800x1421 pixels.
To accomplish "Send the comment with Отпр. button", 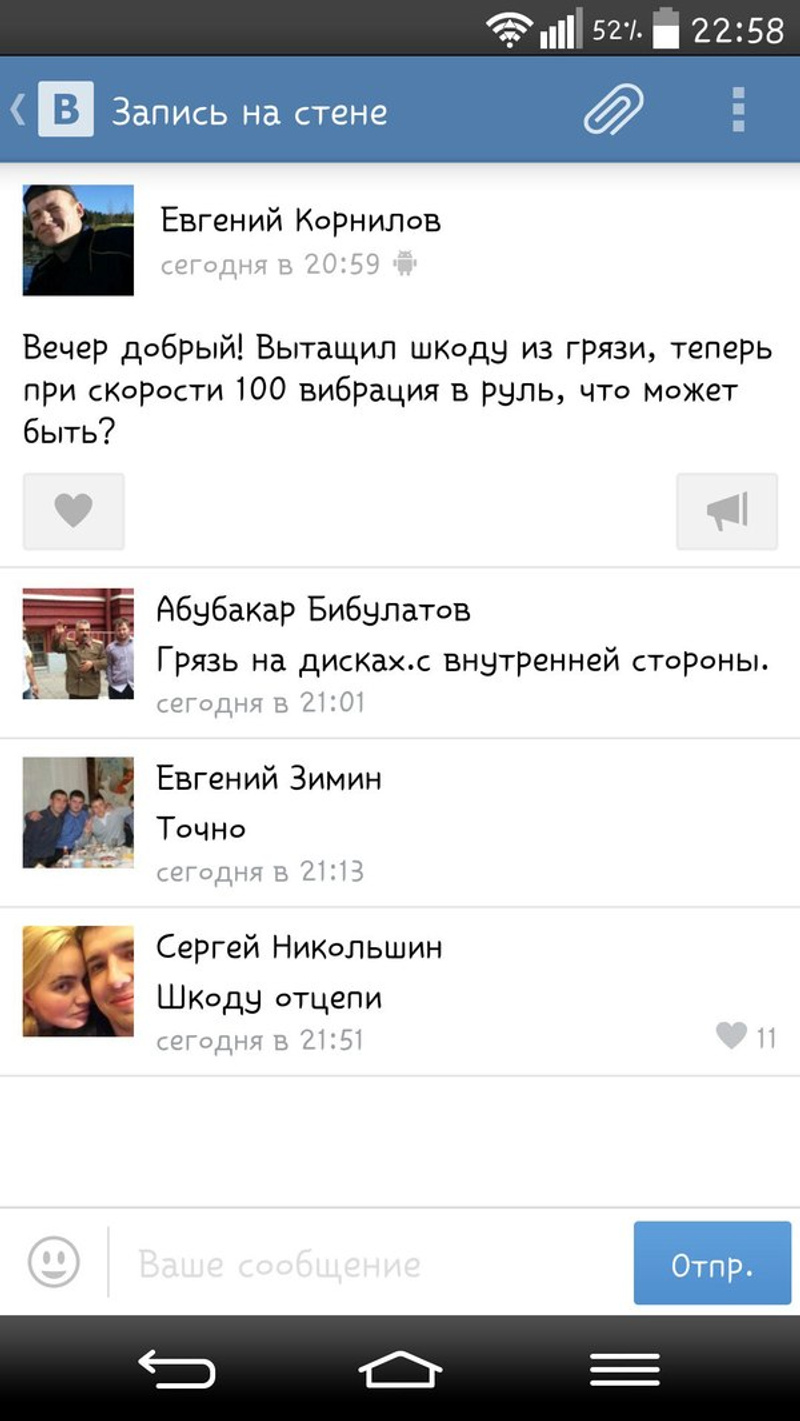I will point(711,1264).
